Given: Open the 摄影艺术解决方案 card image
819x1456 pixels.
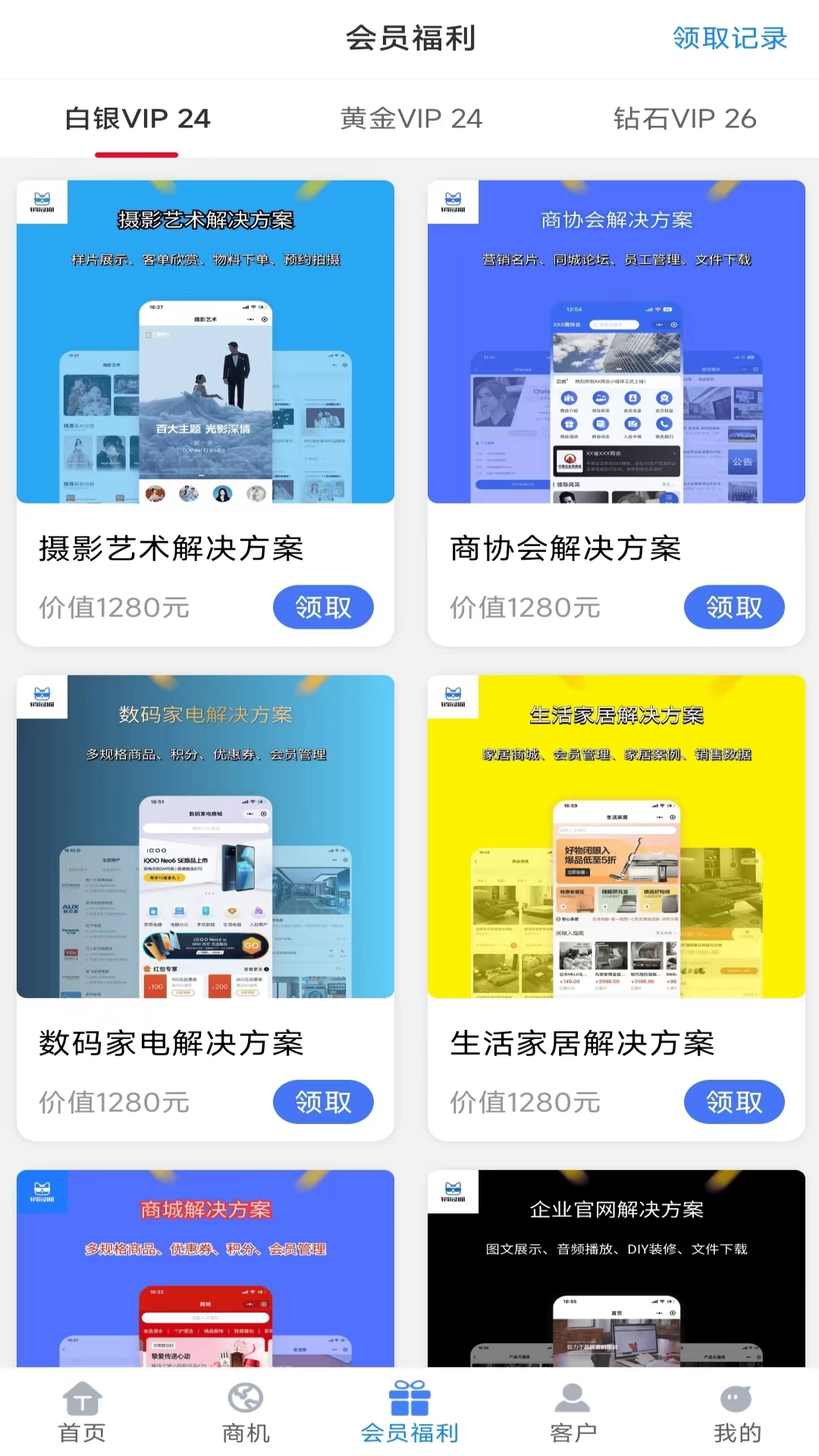Looking at the screenshot, I should coord(206,341).
